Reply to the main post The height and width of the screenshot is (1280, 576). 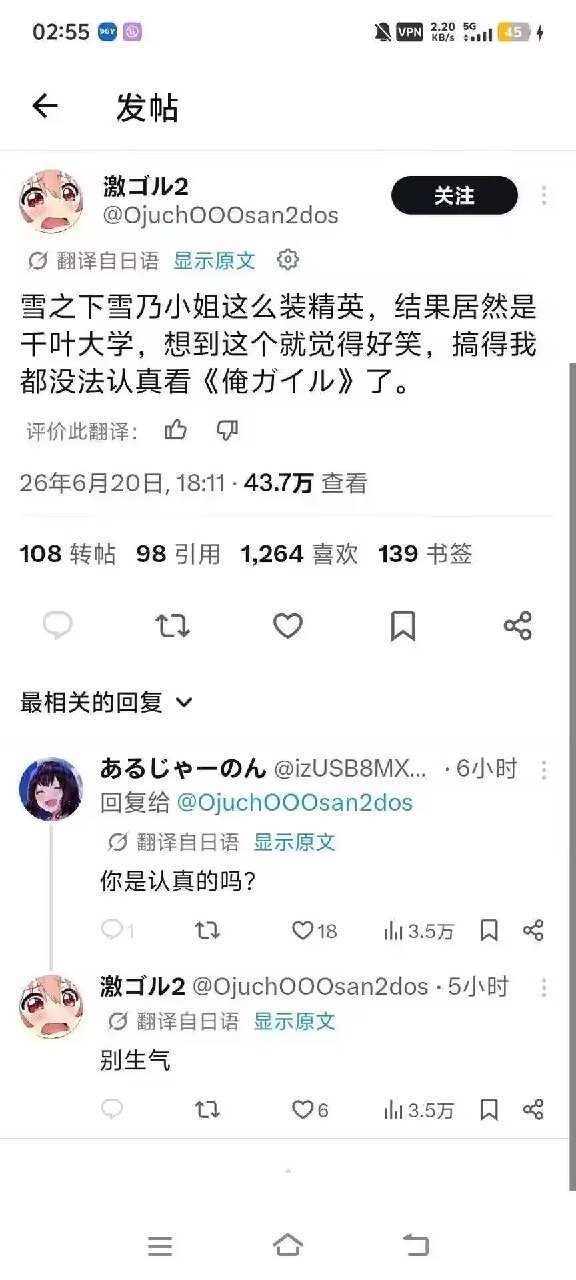click(x=57, y=626)
